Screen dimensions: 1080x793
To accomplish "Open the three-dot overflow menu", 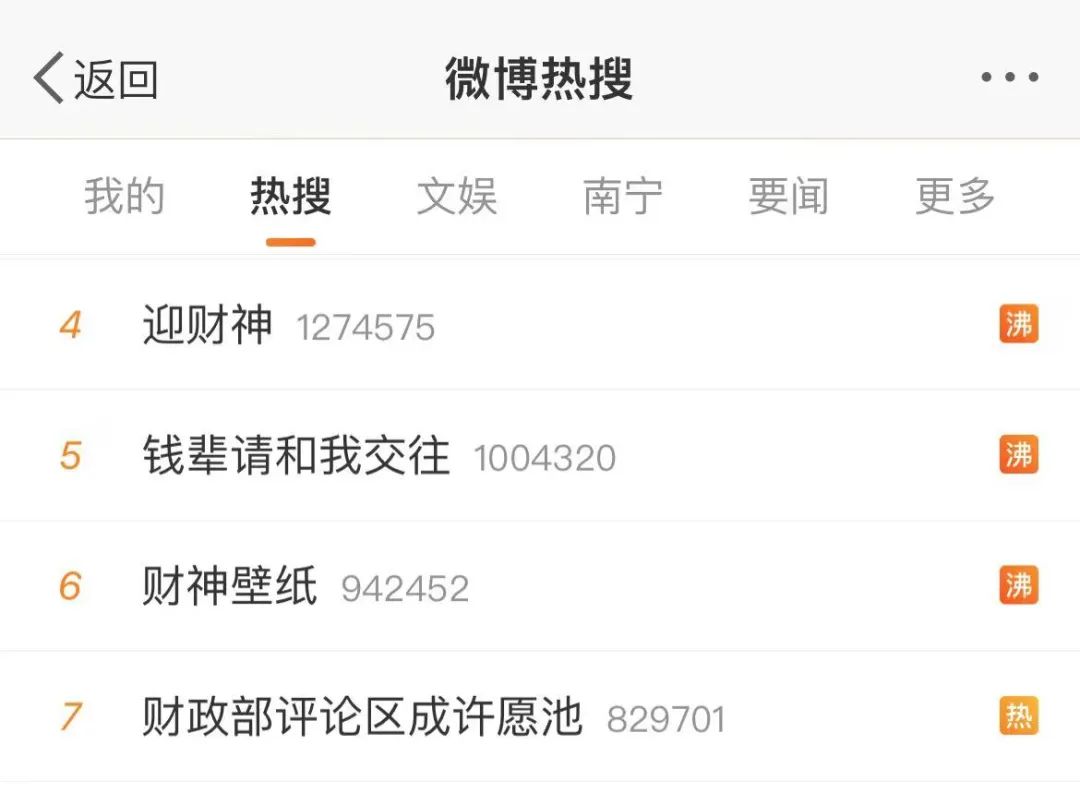I will pos(1009,77).
